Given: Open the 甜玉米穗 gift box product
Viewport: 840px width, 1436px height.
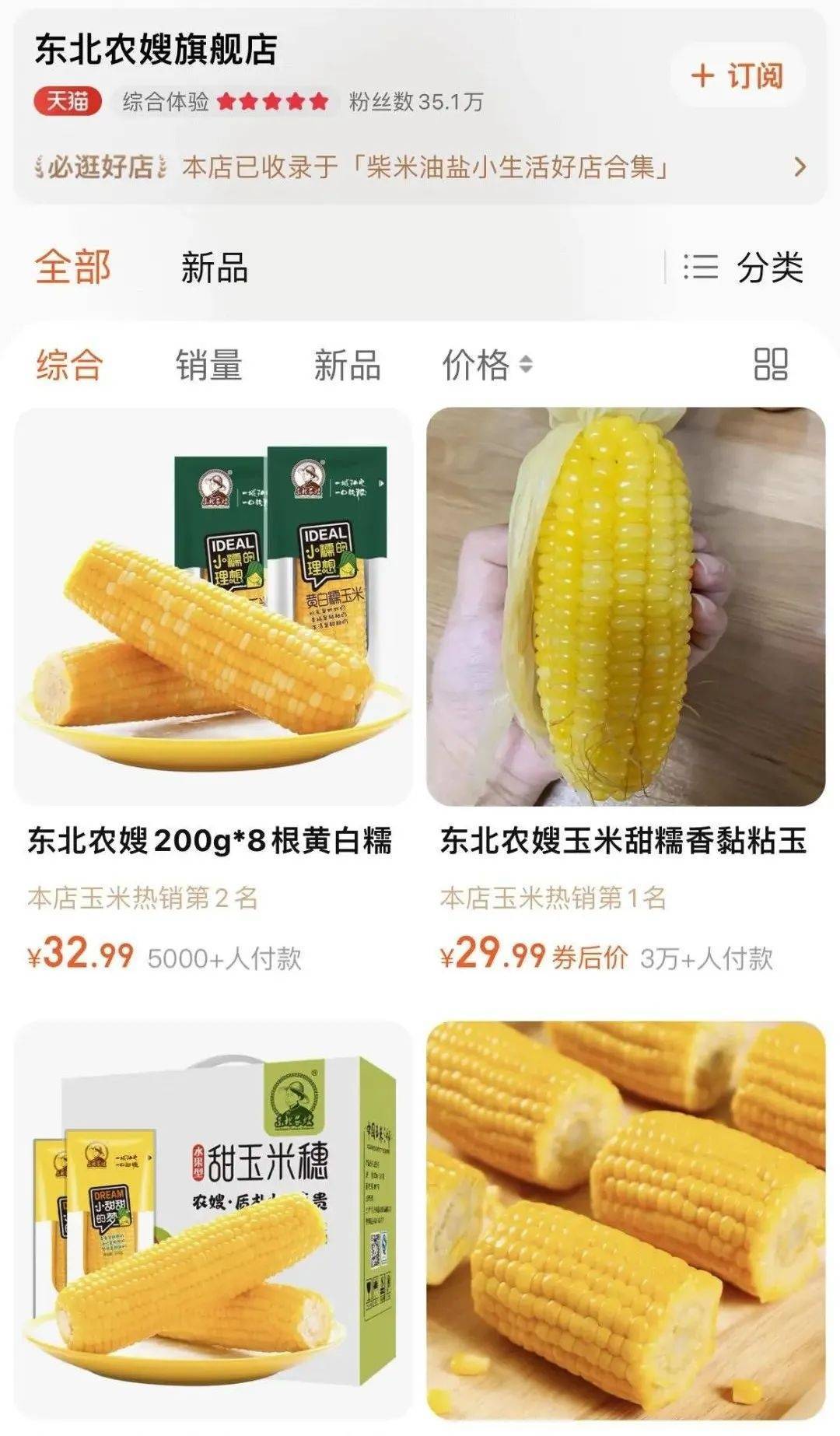Looking at the screenshot, I should [214, 1228].
